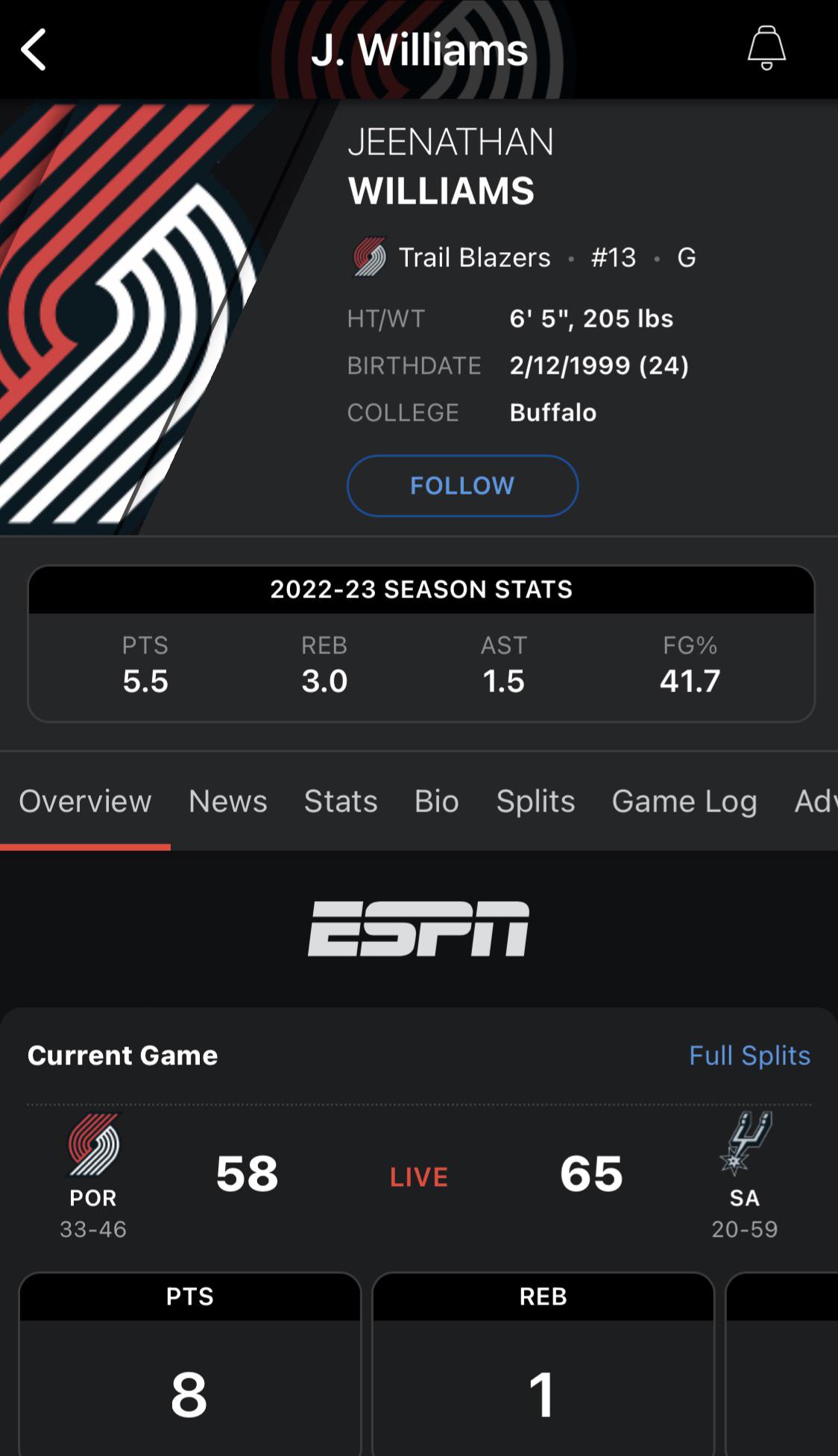Go back using the top-left arrow
This screenshot has height=1456, width=838.
point(34,50)
